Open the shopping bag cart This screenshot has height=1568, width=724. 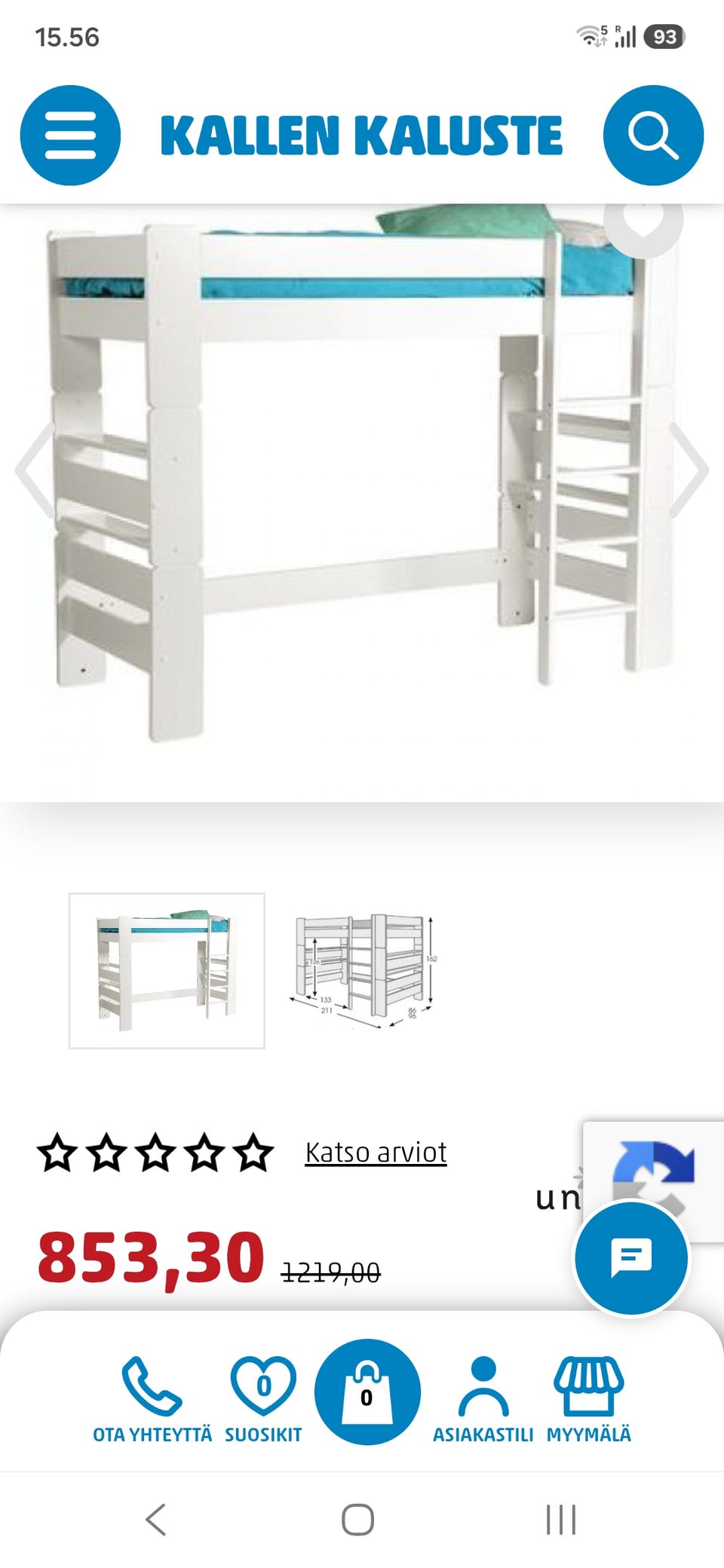click(367, 1392)
